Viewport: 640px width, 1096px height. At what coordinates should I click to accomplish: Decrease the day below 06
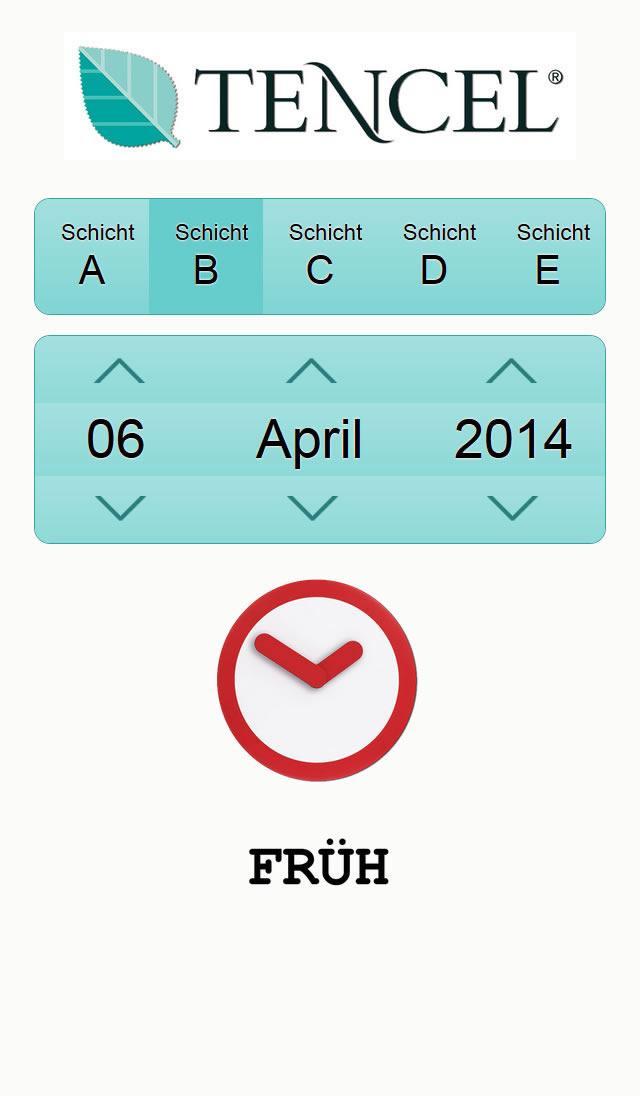119,508
